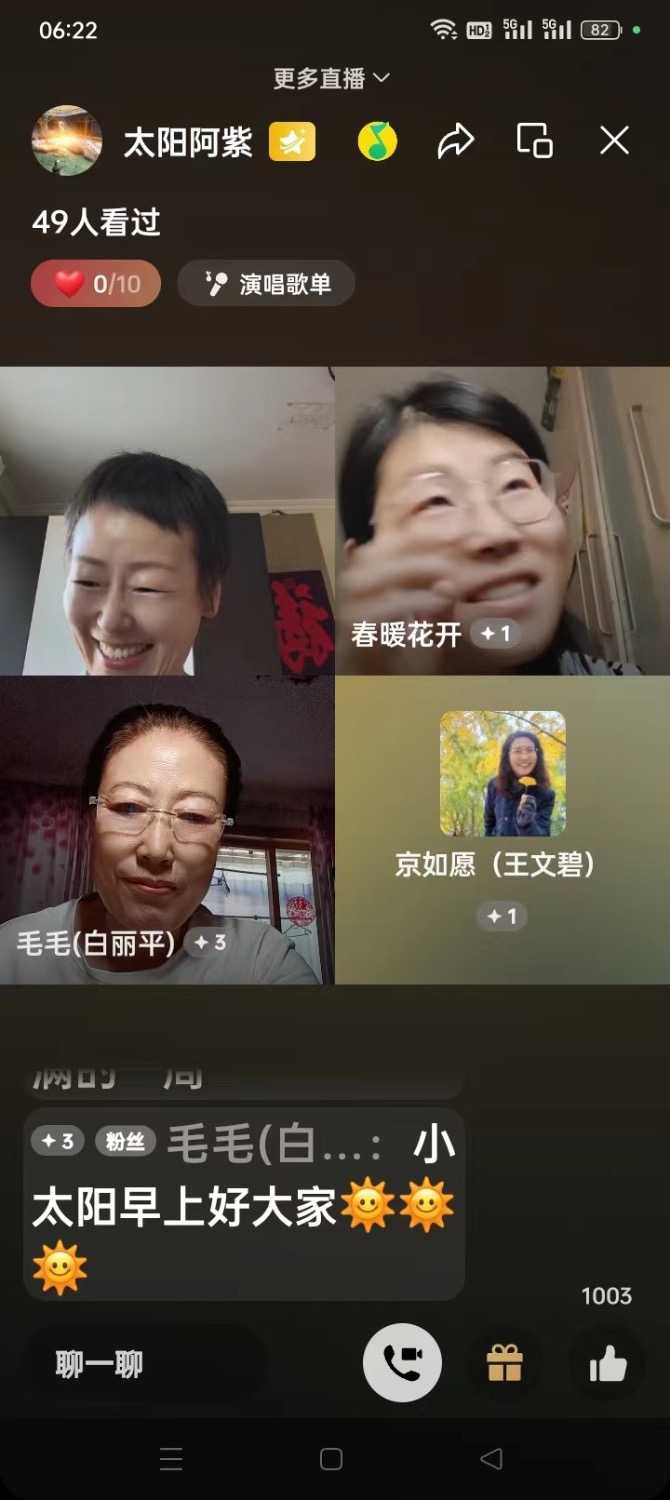
Task: Request to join the video call
Action: tap(402, 1363)
